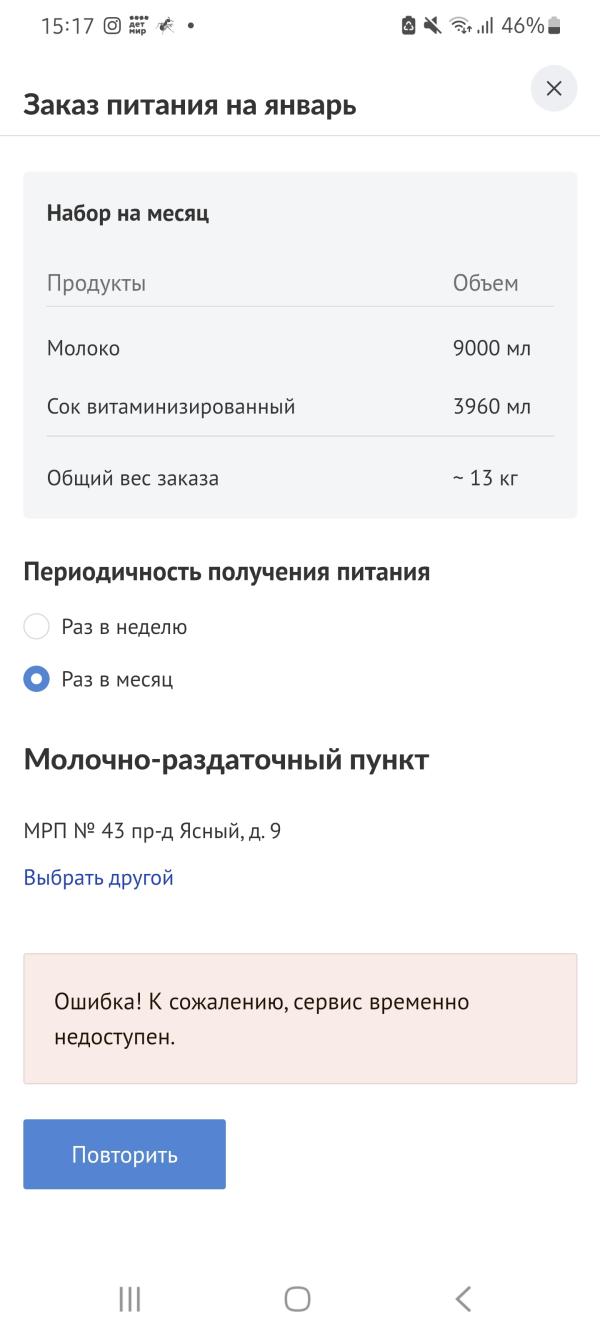Tap the 'Выбрать другой' link
Image resolution: width=600 pixels, height=1333 pixels.
click(98, 878)
